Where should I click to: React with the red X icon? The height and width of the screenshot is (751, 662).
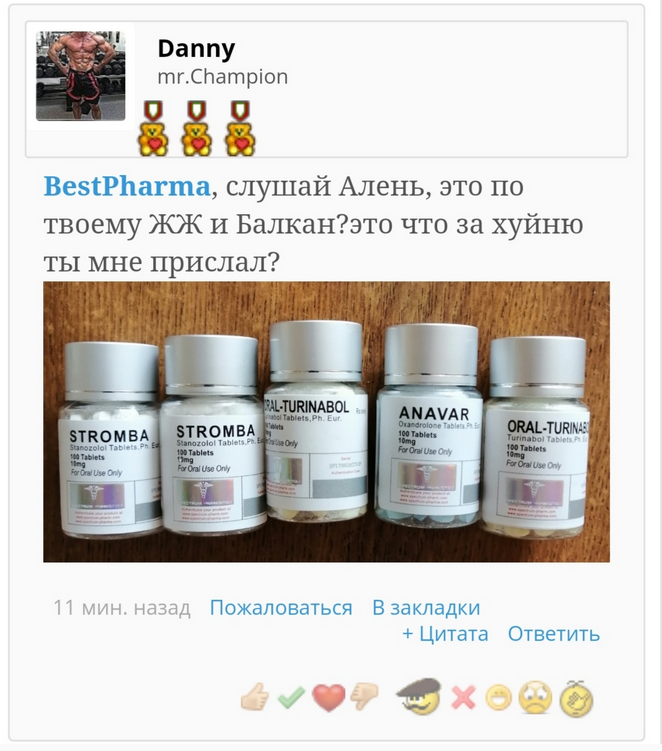coord(462,697)
